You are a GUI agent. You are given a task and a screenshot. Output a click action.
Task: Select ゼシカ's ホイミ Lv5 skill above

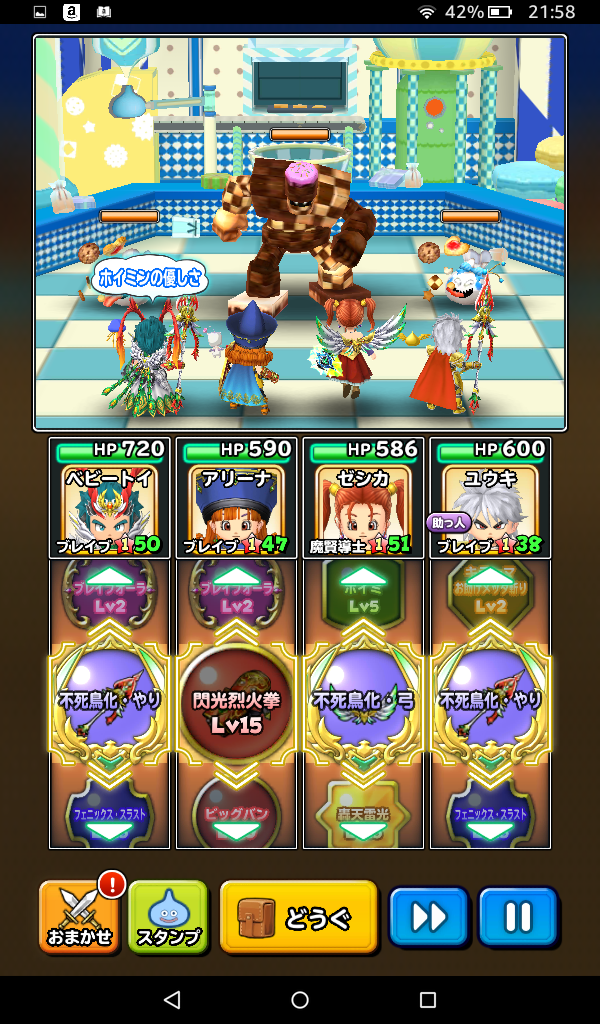tap(363, 592)
